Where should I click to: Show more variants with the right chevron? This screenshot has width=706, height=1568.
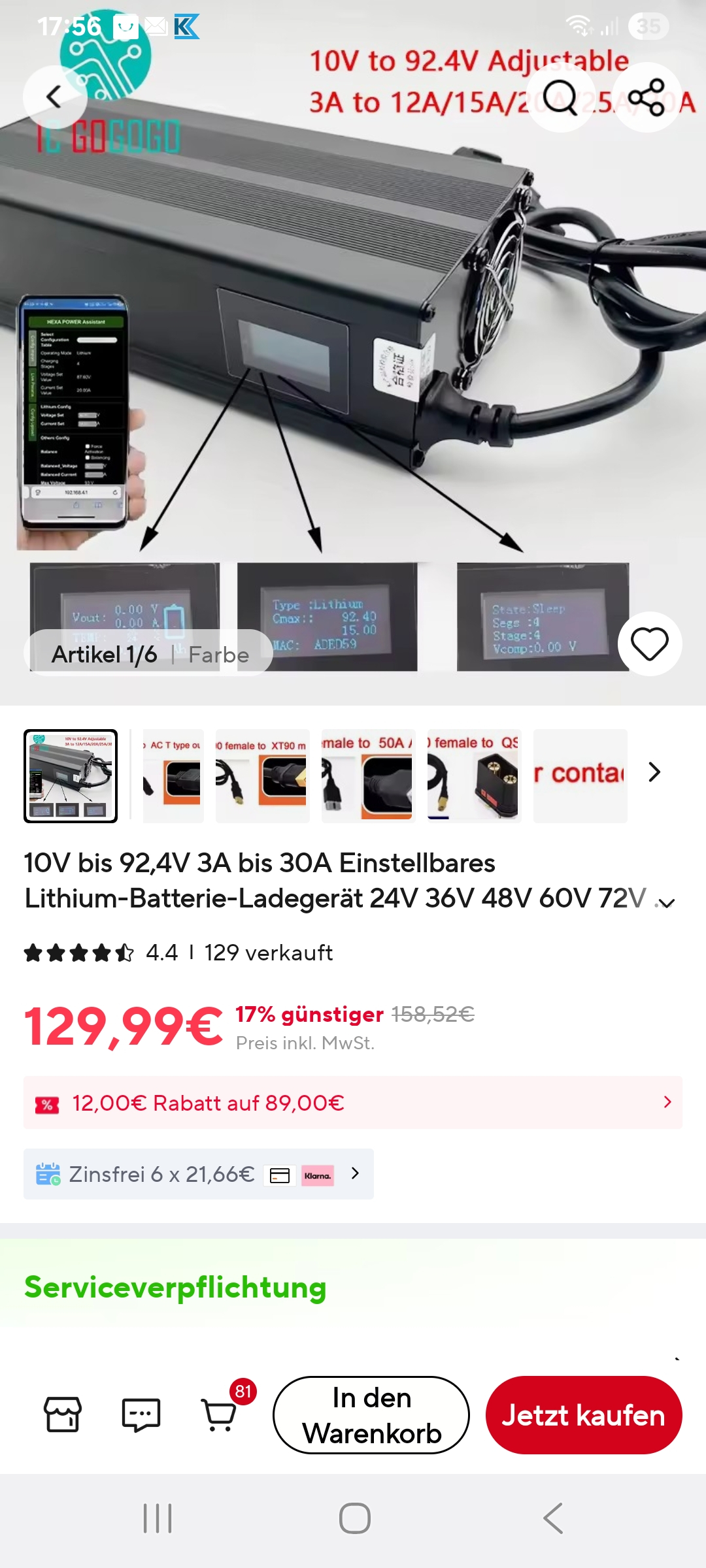(x=654, y=772)
